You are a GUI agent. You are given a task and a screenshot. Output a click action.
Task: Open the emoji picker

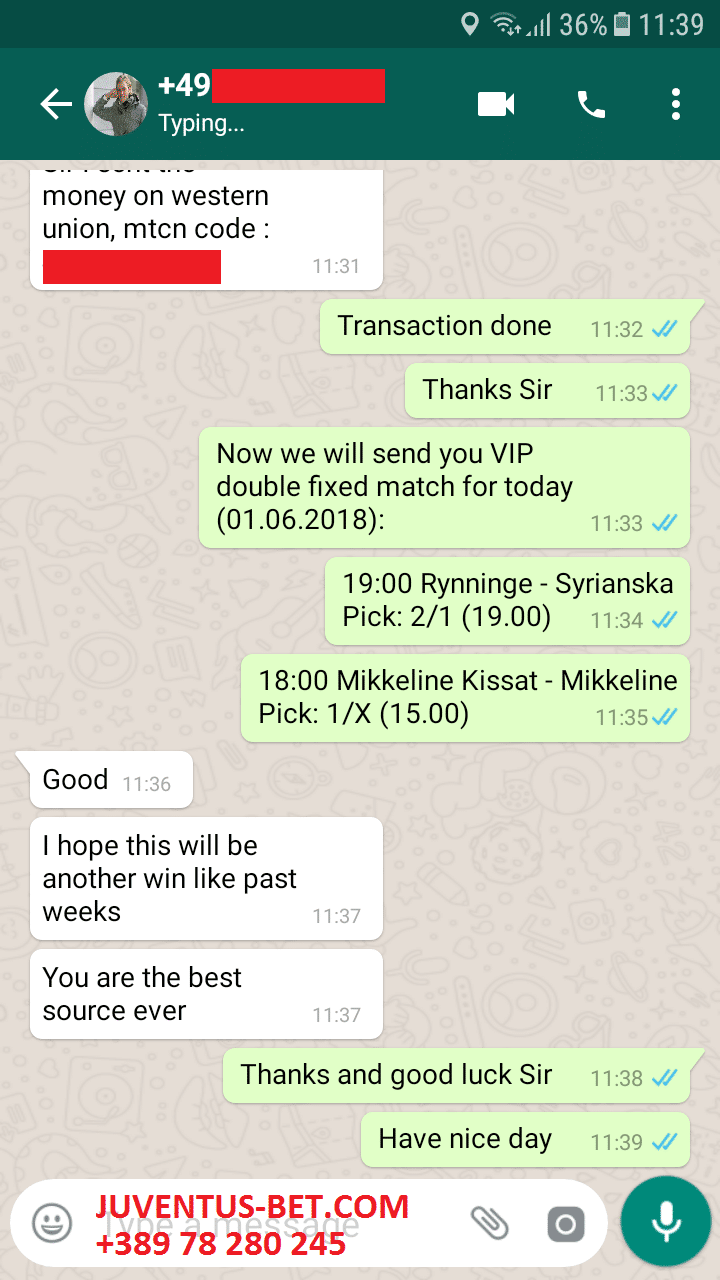pos(52,1223)
